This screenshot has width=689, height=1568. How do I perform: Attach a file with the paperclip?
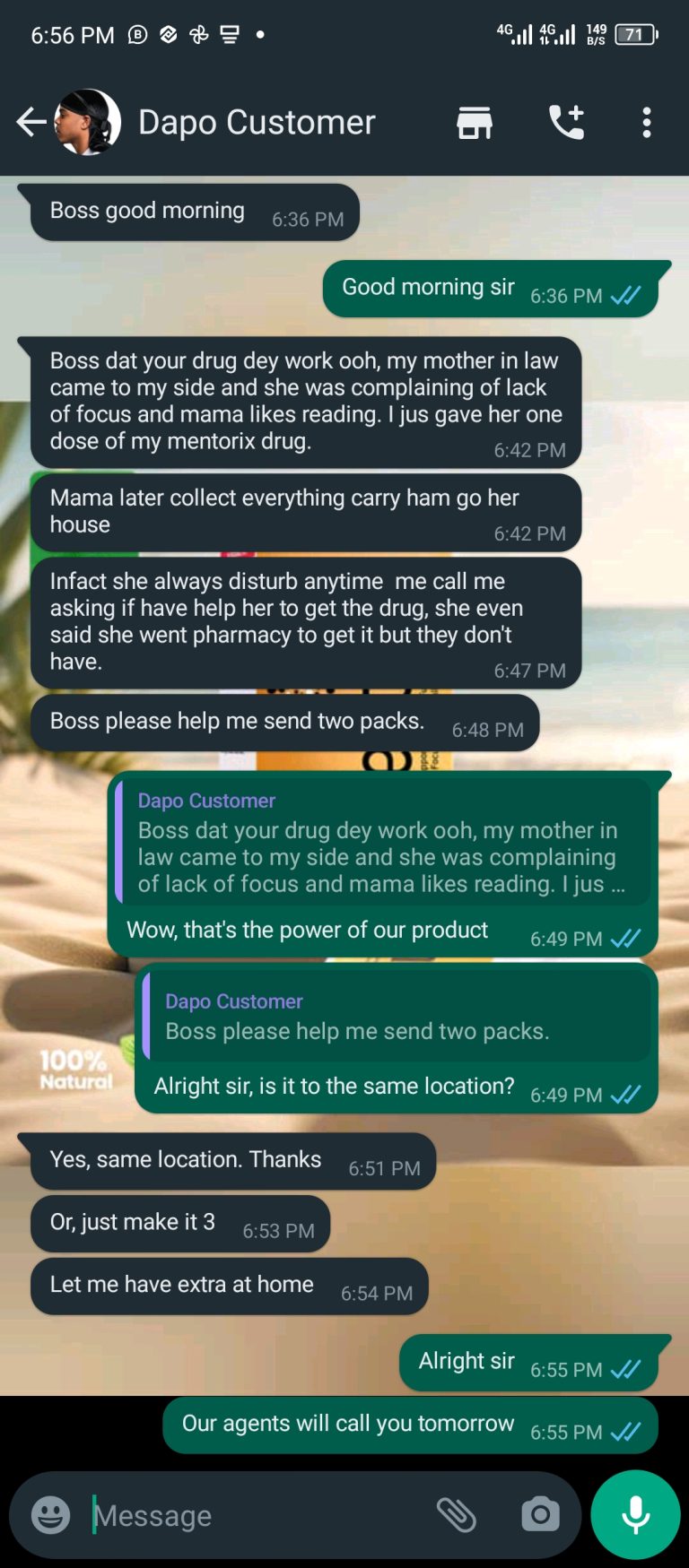456,1515
